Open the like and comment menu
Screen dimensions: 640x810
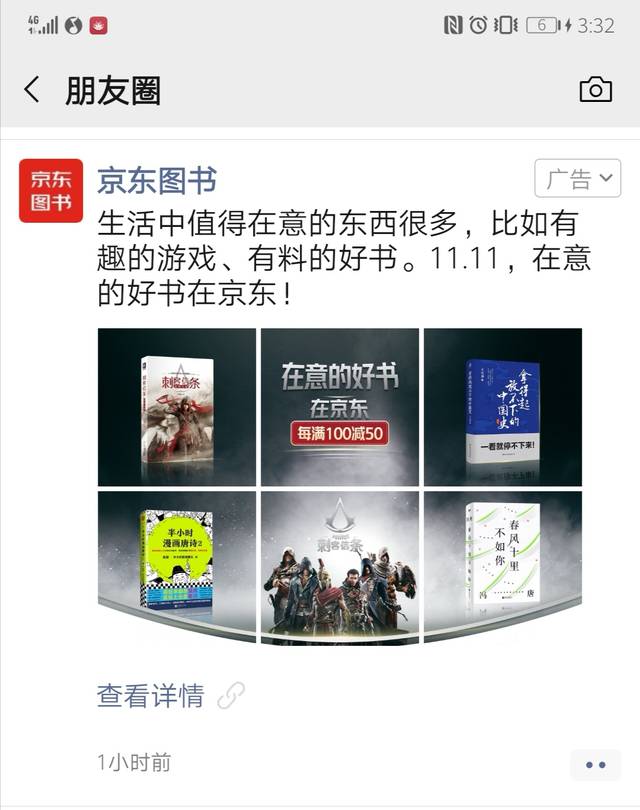click(595, 764)
